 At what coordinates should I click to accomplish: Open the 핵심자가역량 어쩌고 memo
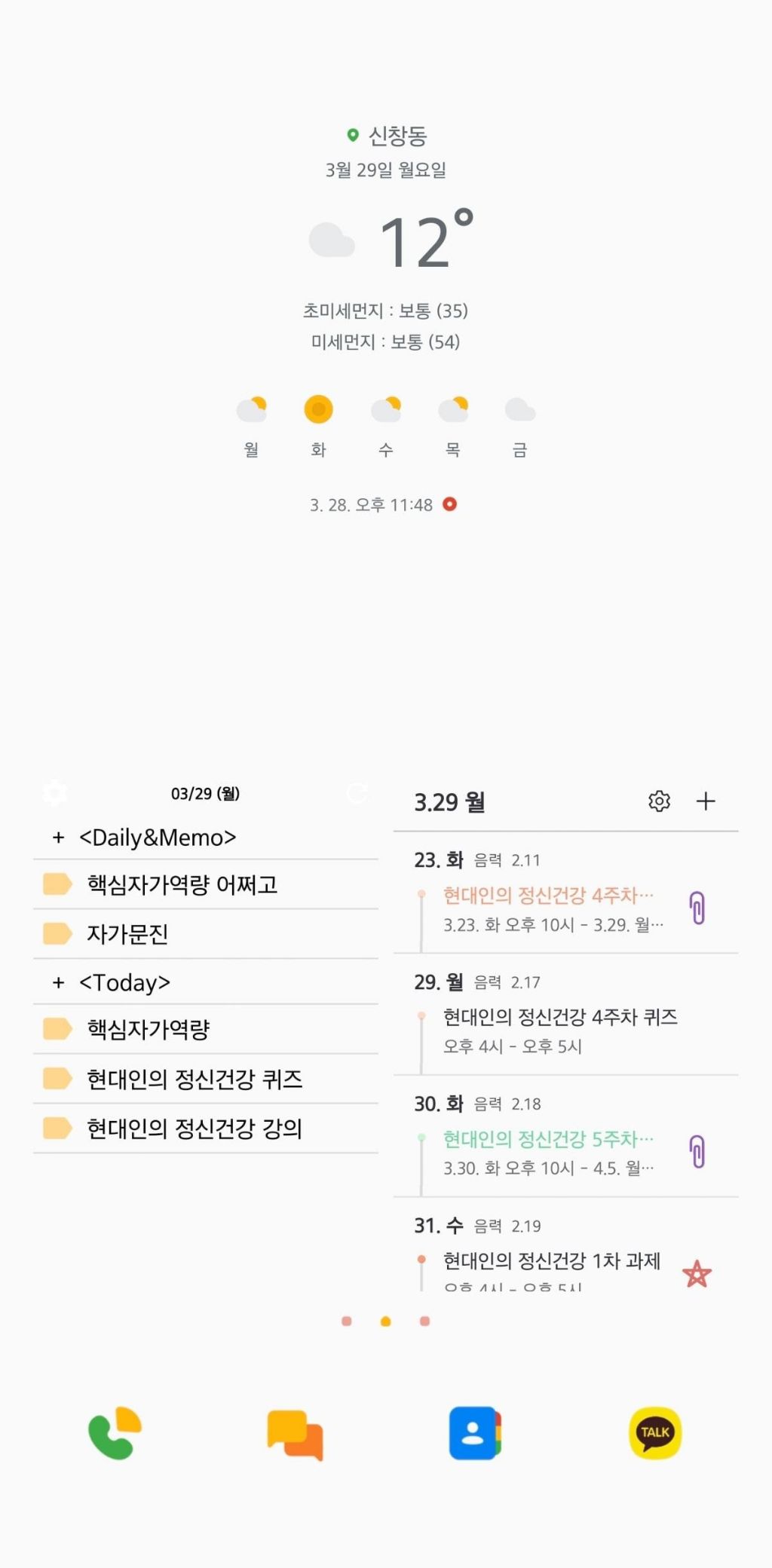182,884
